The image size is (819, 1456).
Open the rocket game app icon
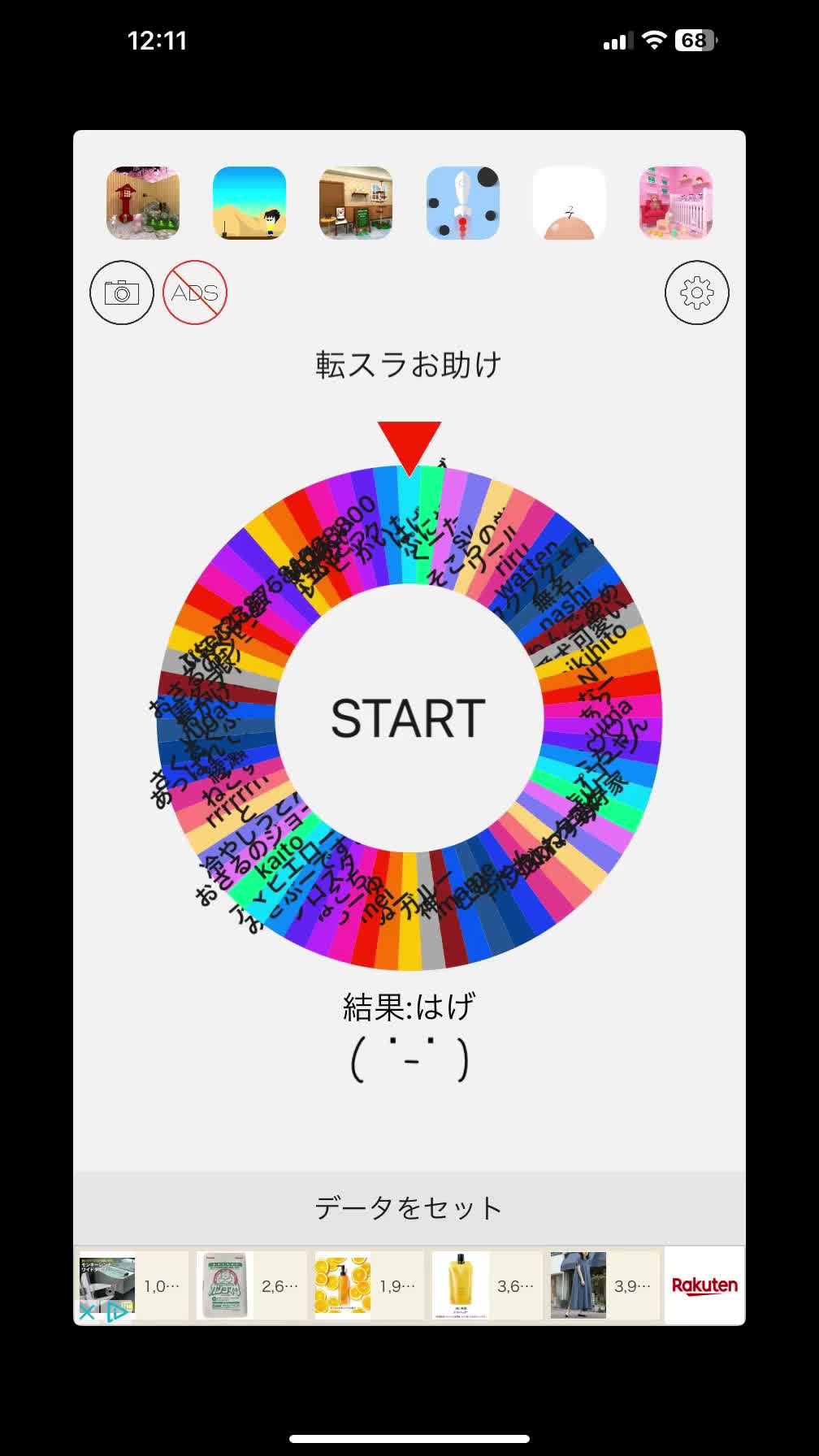click(x=463, y=203)
